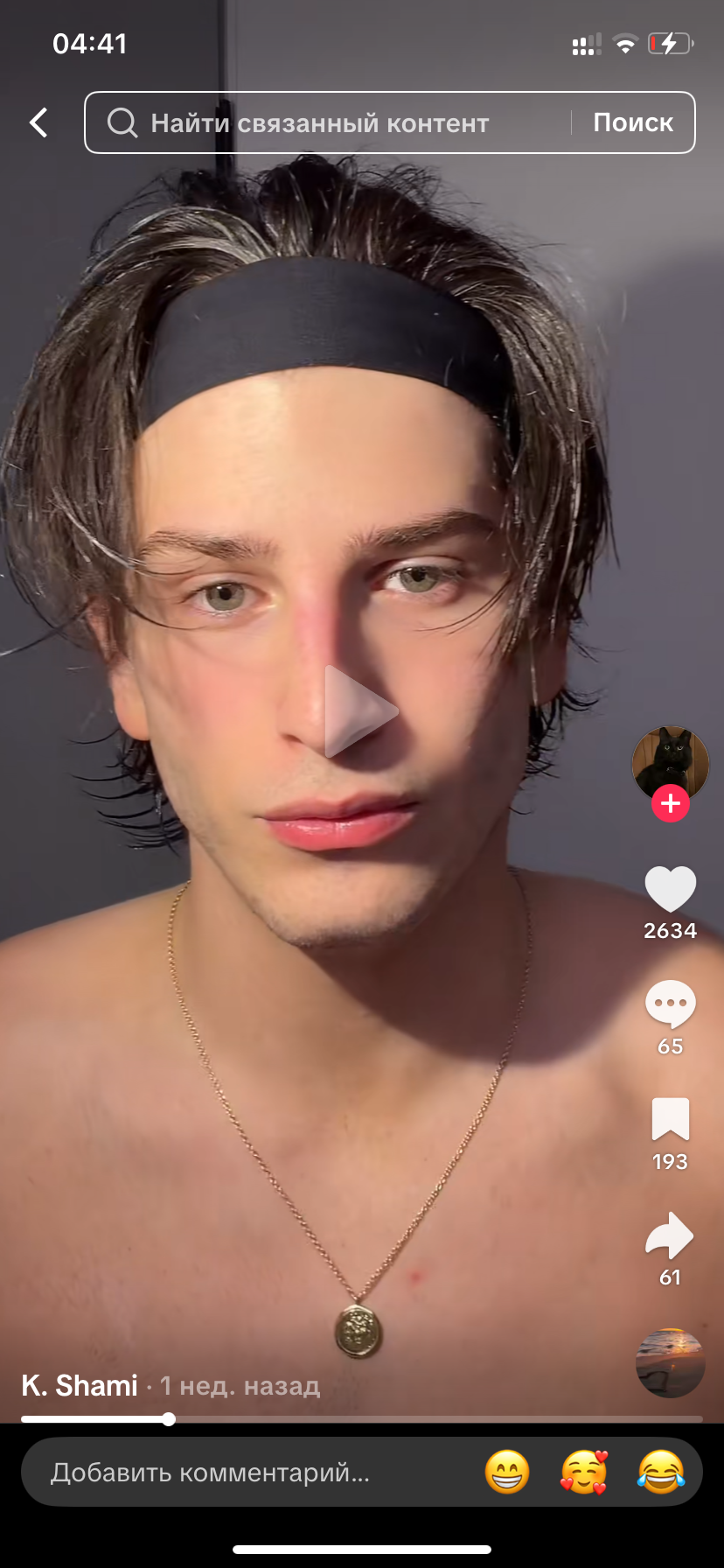Tap the 'Найти связанный контент' search field
The height and width of the screenshot is (1568, 724).
coord(332,122)
